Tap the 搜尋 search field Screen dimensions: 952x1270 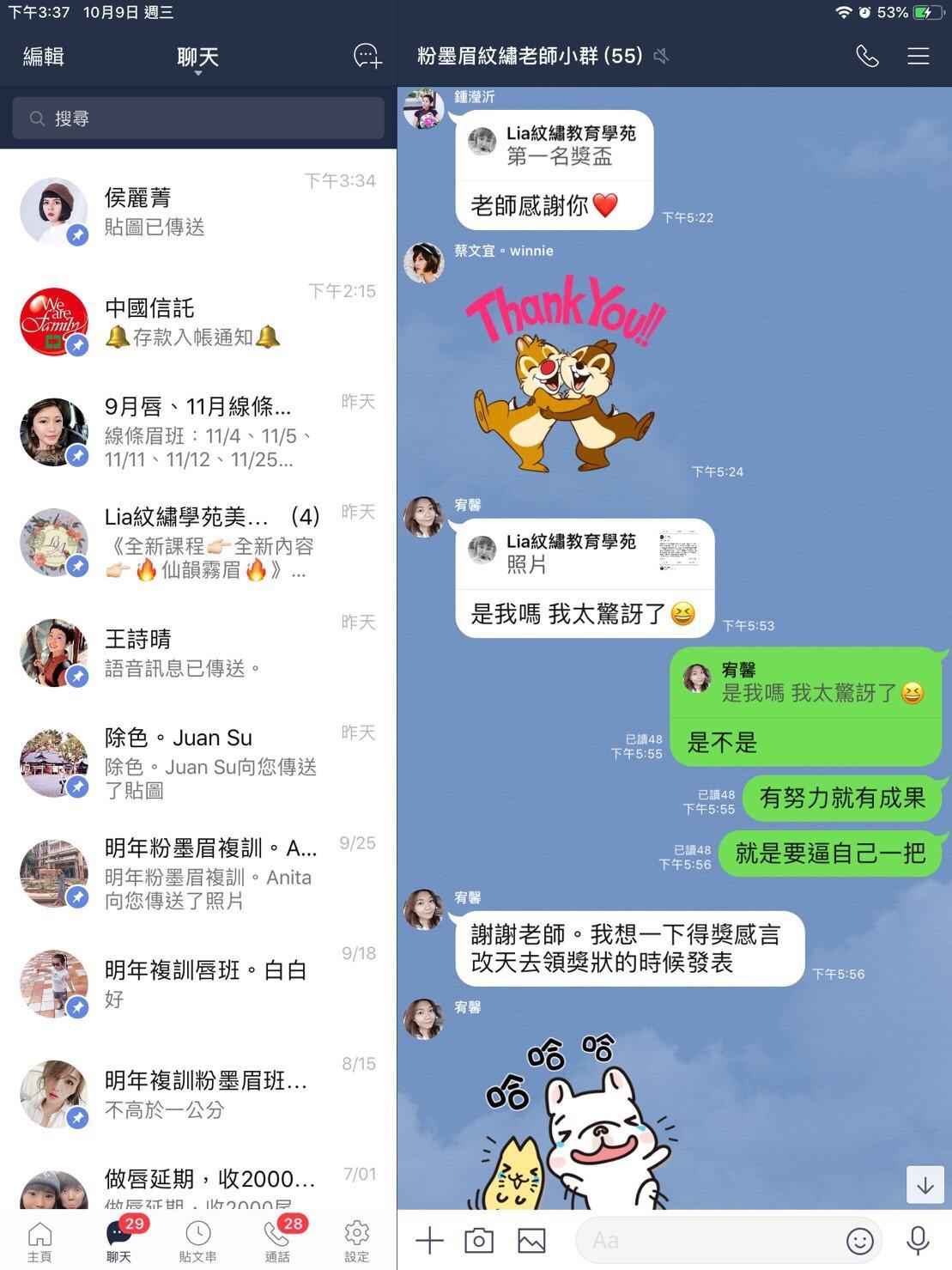(x=198, y=118)
